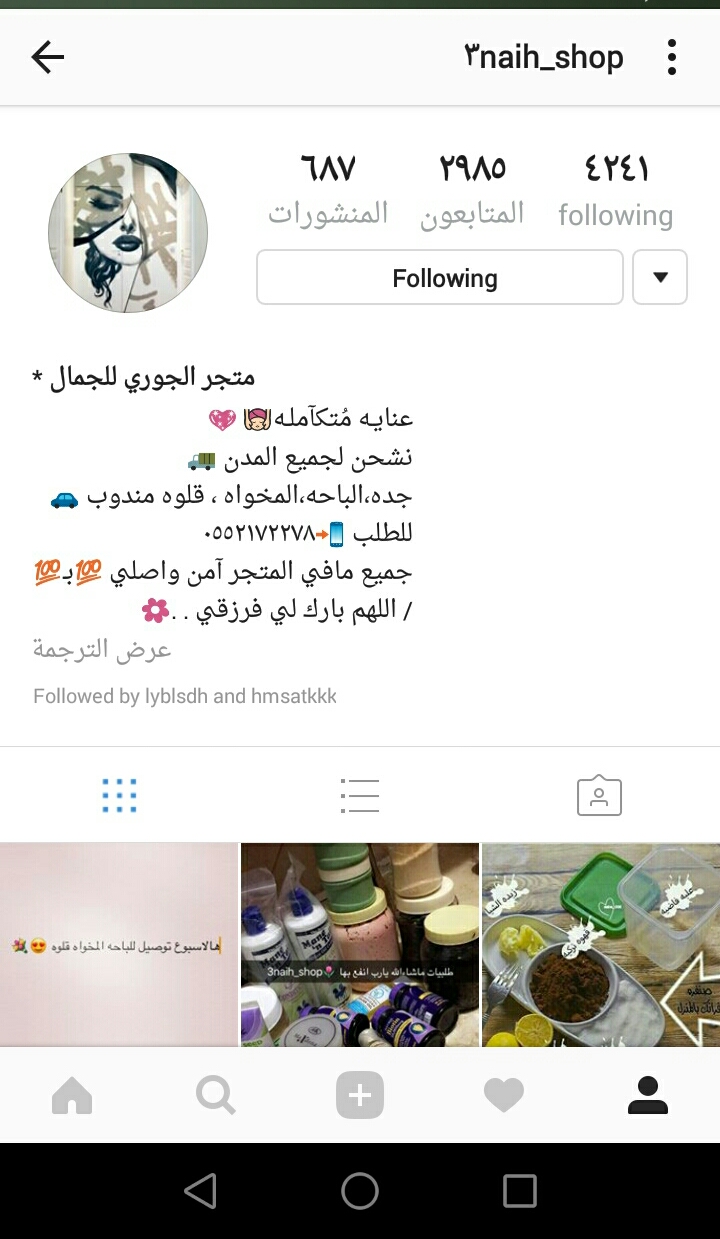Switch to grid view tab
This screenshot has height=1239, width=720.
119,795
